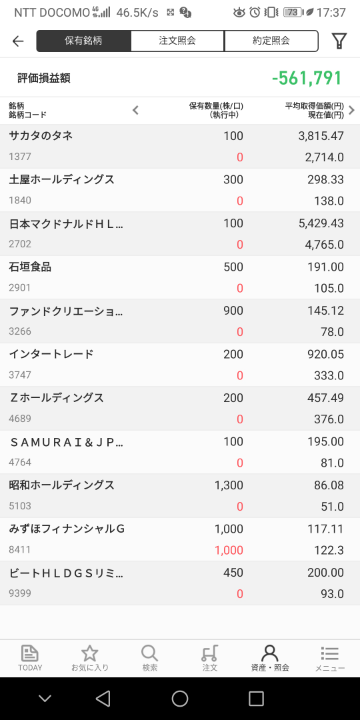Open the サカタのタネ holding row
360x720 pixels.
pyautogui.click(x=180, y=146)
